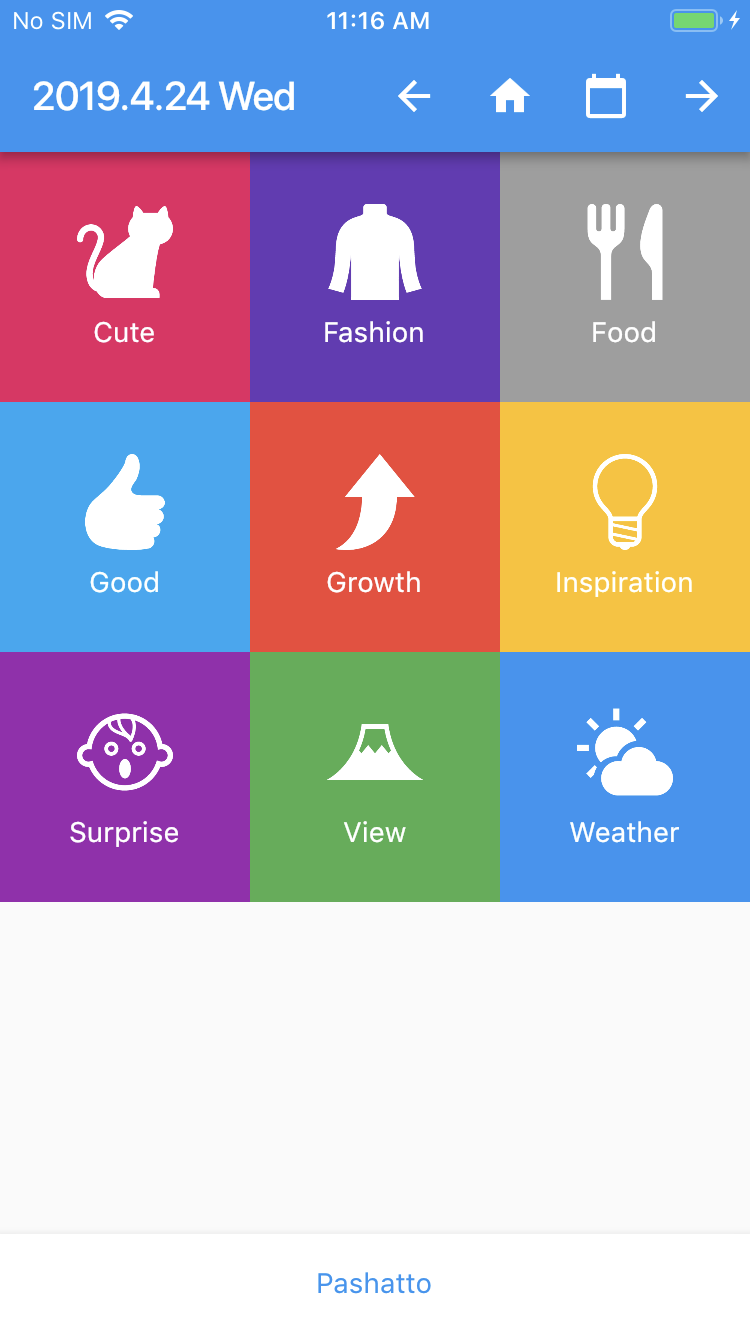This screenshot has height=1334, width=750.
Task: Choose the Weather category tile
Action: click(625, 777)
